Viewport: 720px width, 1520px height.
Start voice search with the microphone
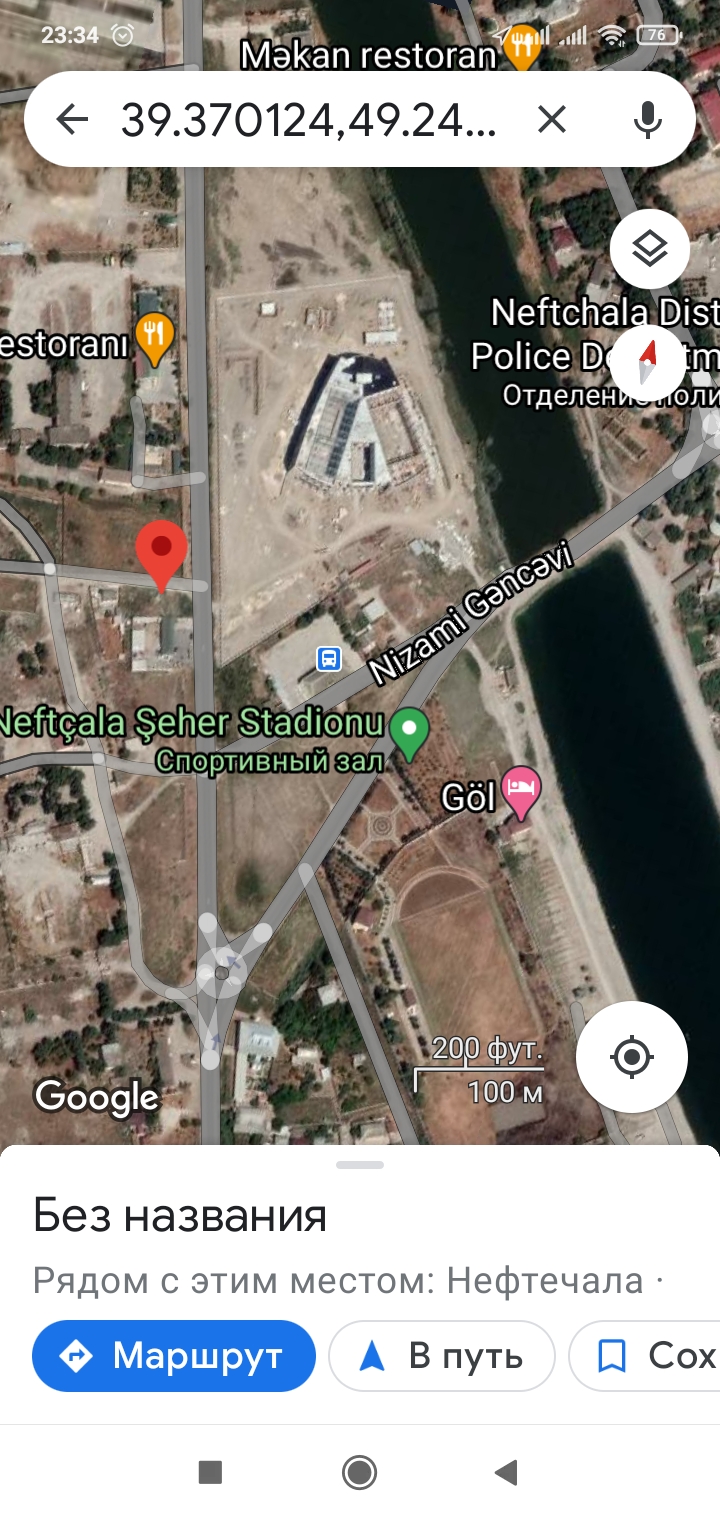click(648, 120)
